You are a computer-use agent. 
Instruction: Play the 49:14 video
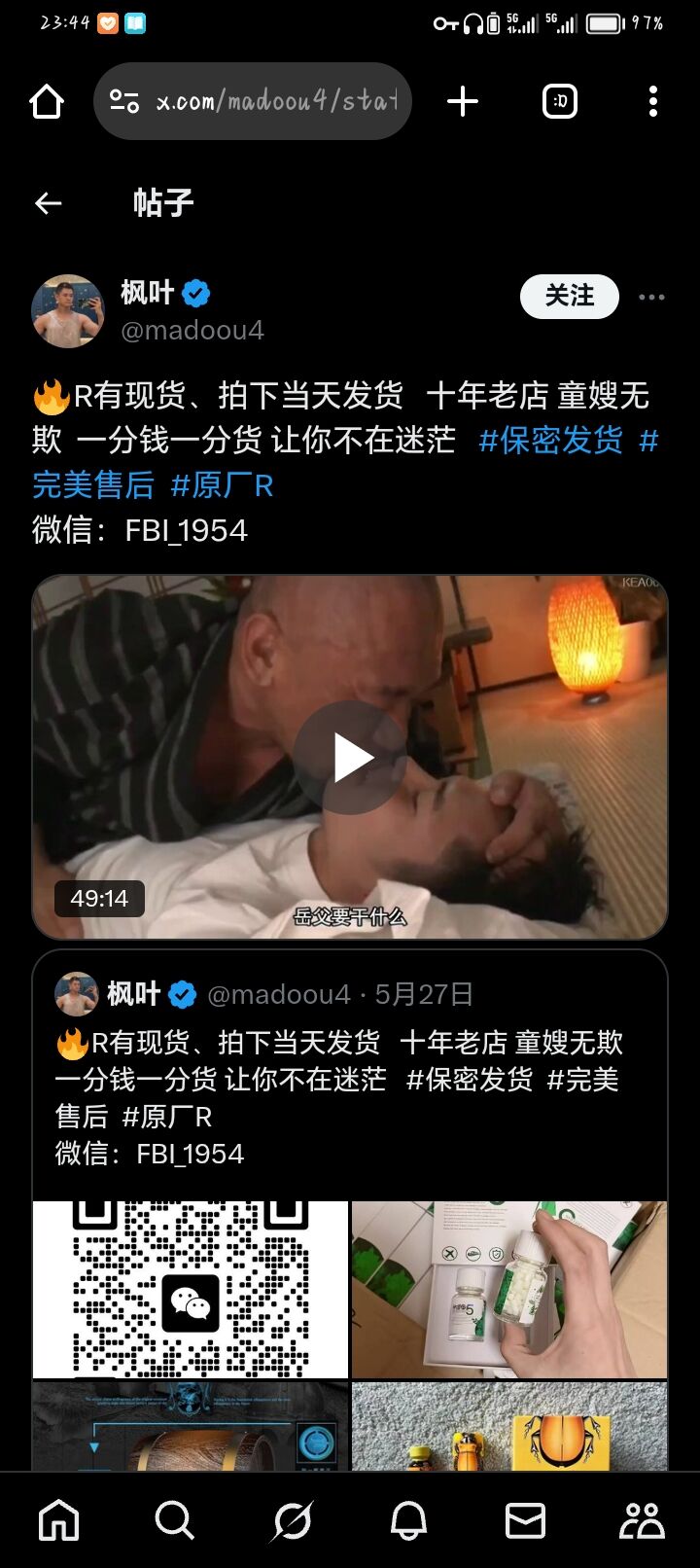(350, 758)
